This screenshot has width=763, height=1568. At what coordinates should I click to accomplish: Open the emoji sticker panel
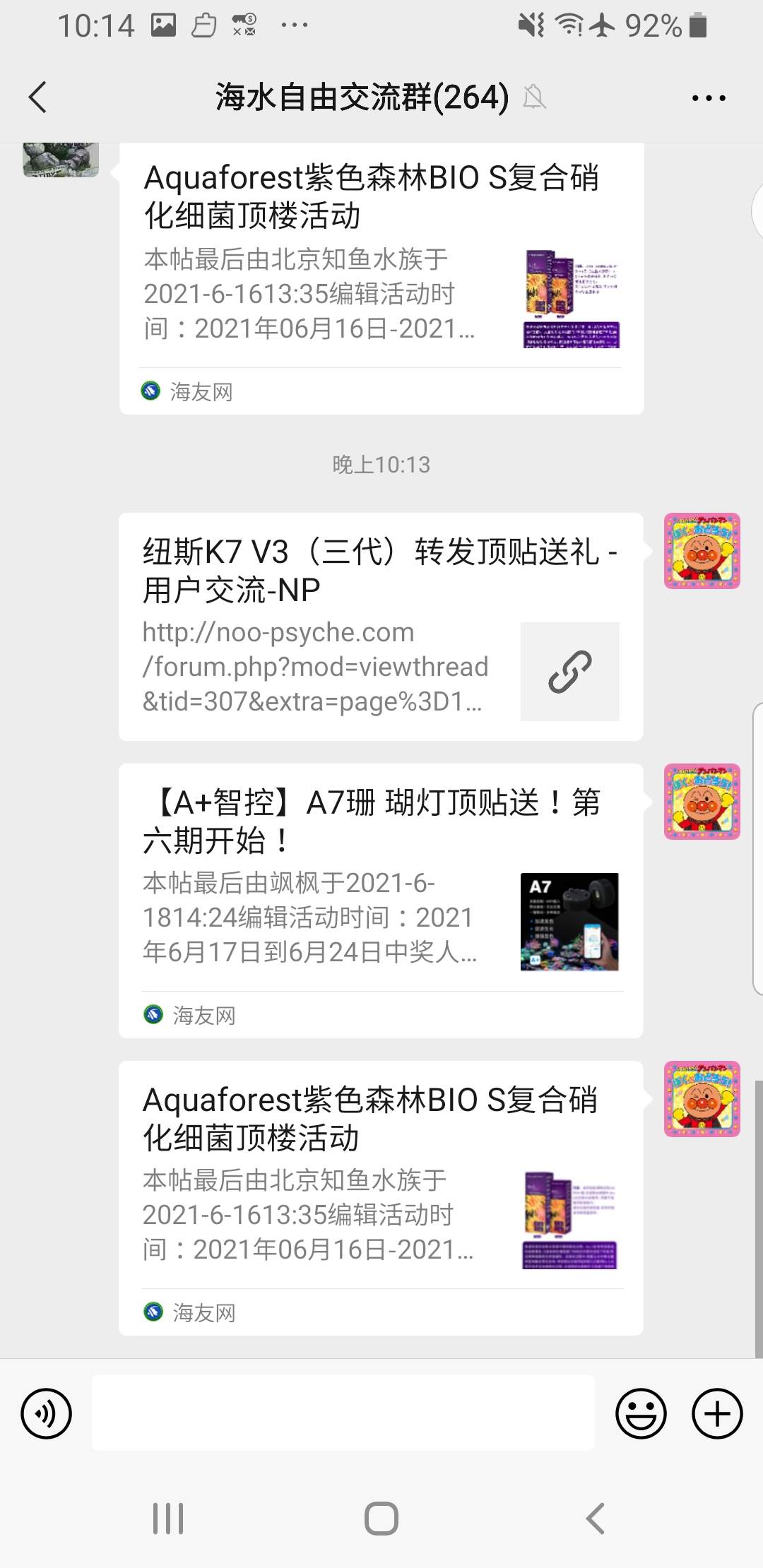pyautogui.click(x=641, y=1413)
